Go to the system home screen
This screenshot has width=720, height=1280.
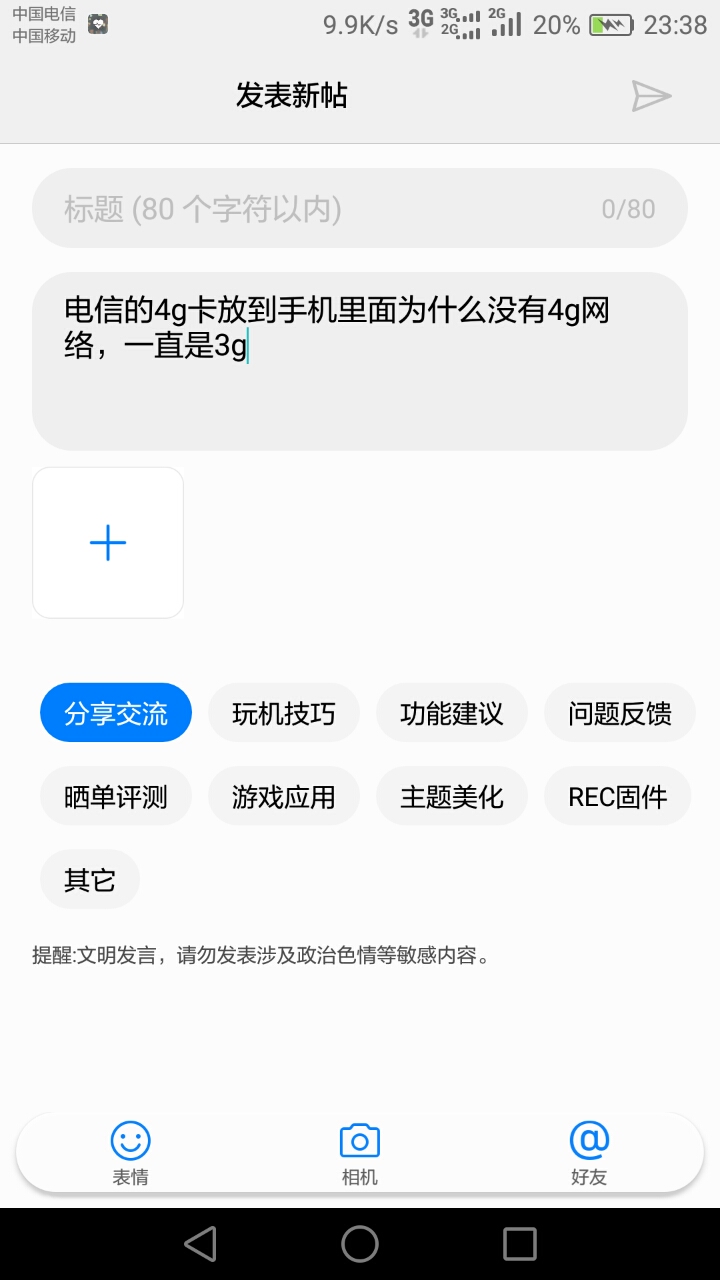[x=360, y=1244]
